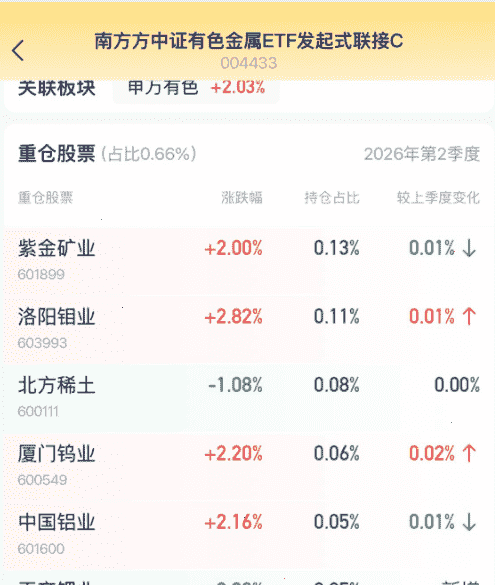
Task: Select the 北方稀土 holding row
Action: (249, 398)
